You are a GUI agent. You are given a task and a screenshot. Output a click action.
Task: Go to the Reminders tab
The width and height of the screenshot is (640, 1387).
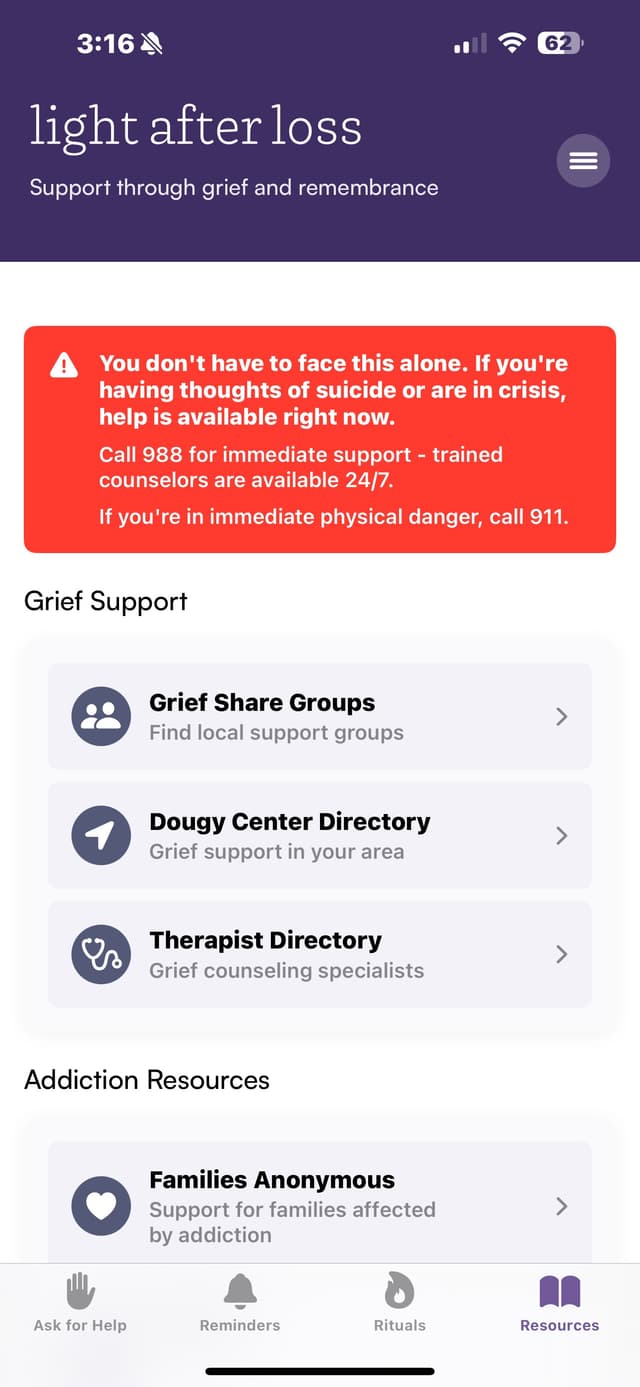tap(240, 1304)
